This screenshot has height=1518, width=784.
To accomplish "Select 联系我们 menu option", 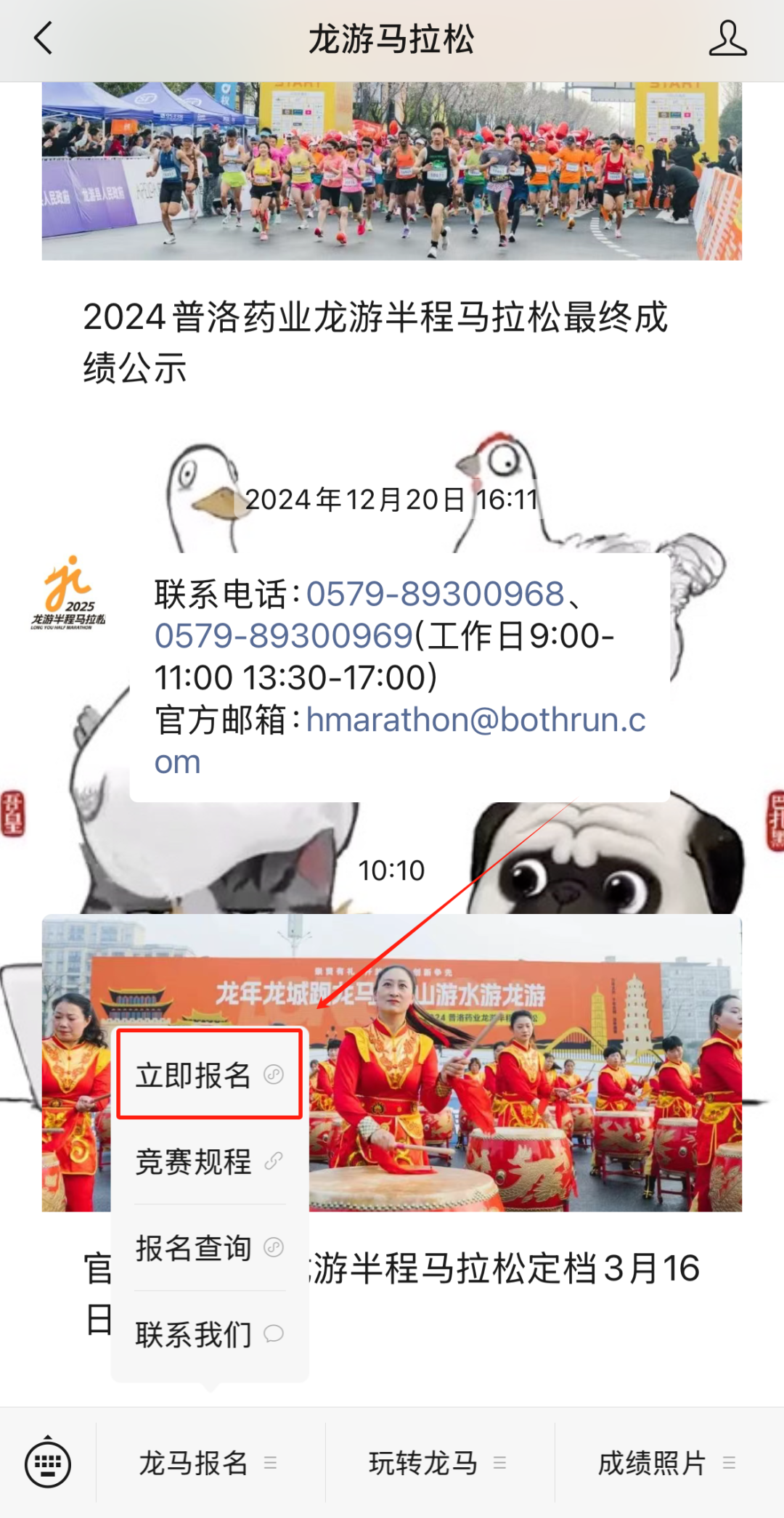I will point(209,1334).
